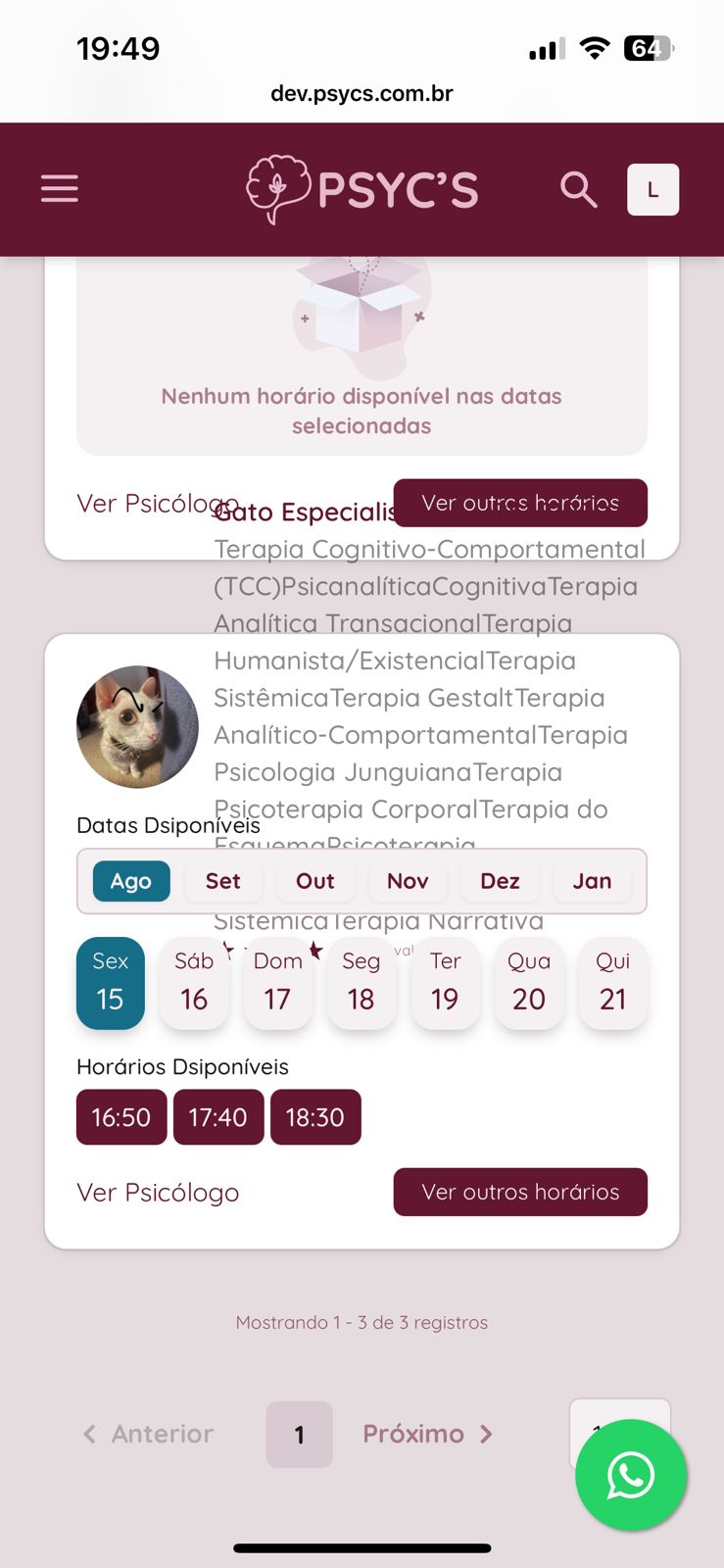The width and height of the screenshot is (724, 1568).
Task: Select the date Seg 18
Action: [361, 982]
